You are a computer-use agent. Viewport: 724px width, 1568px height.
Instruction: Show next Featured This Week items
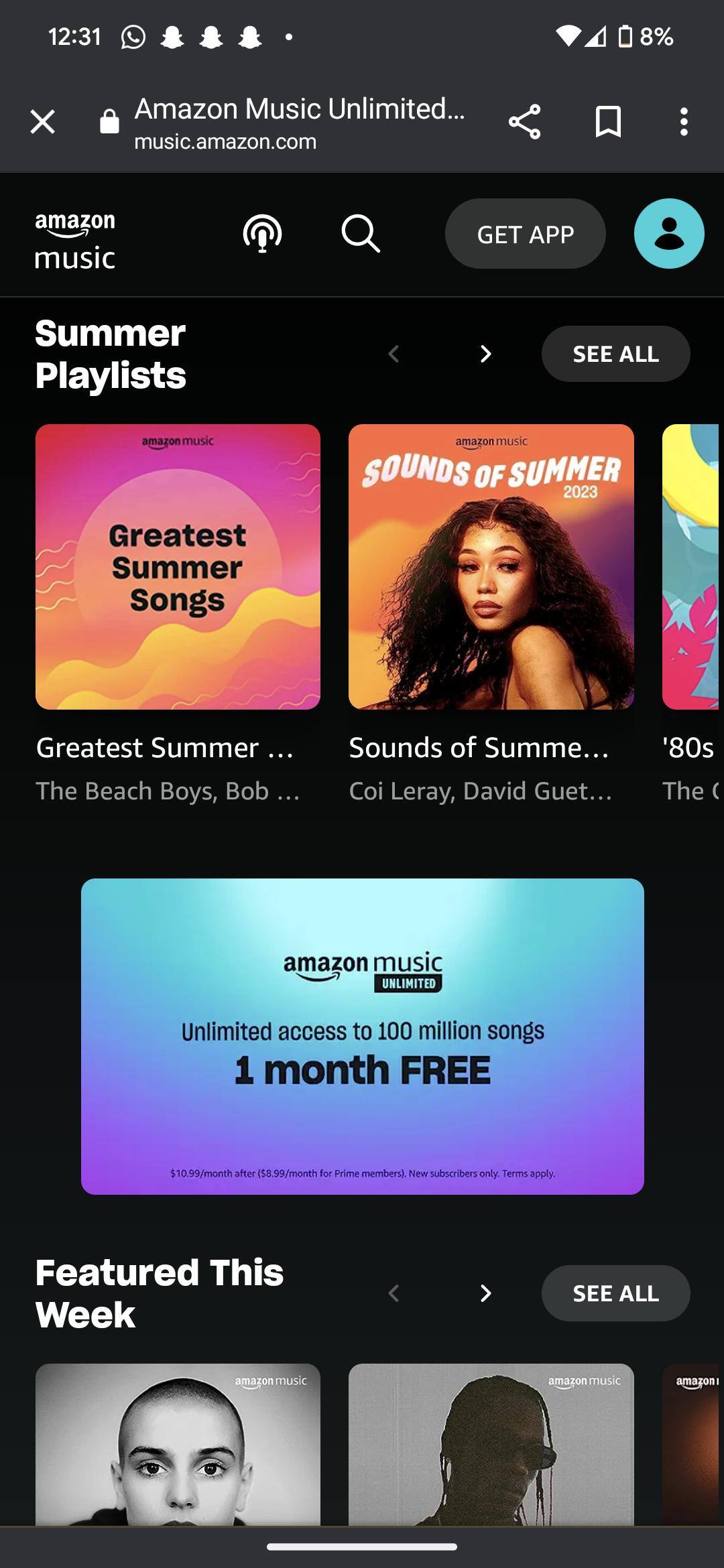click(486, 1293)
